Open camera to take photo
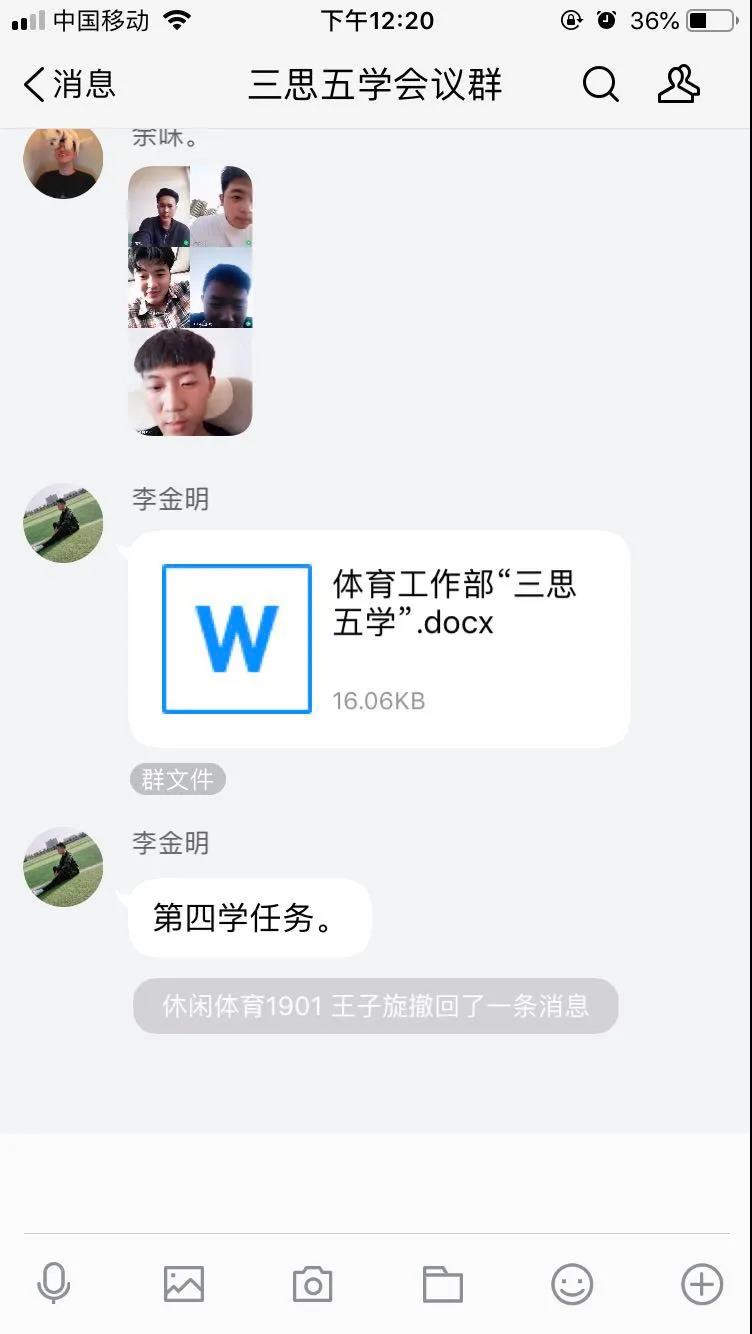Image resolution: width=752 pixels, height=1334 pixels. [312, 1284]
